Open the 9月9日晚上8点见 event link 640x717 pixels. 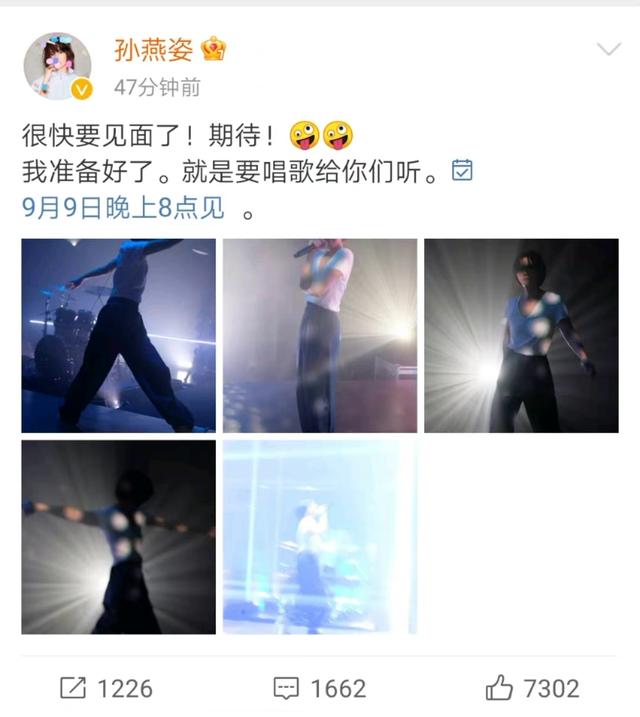[x=123, y=209]
